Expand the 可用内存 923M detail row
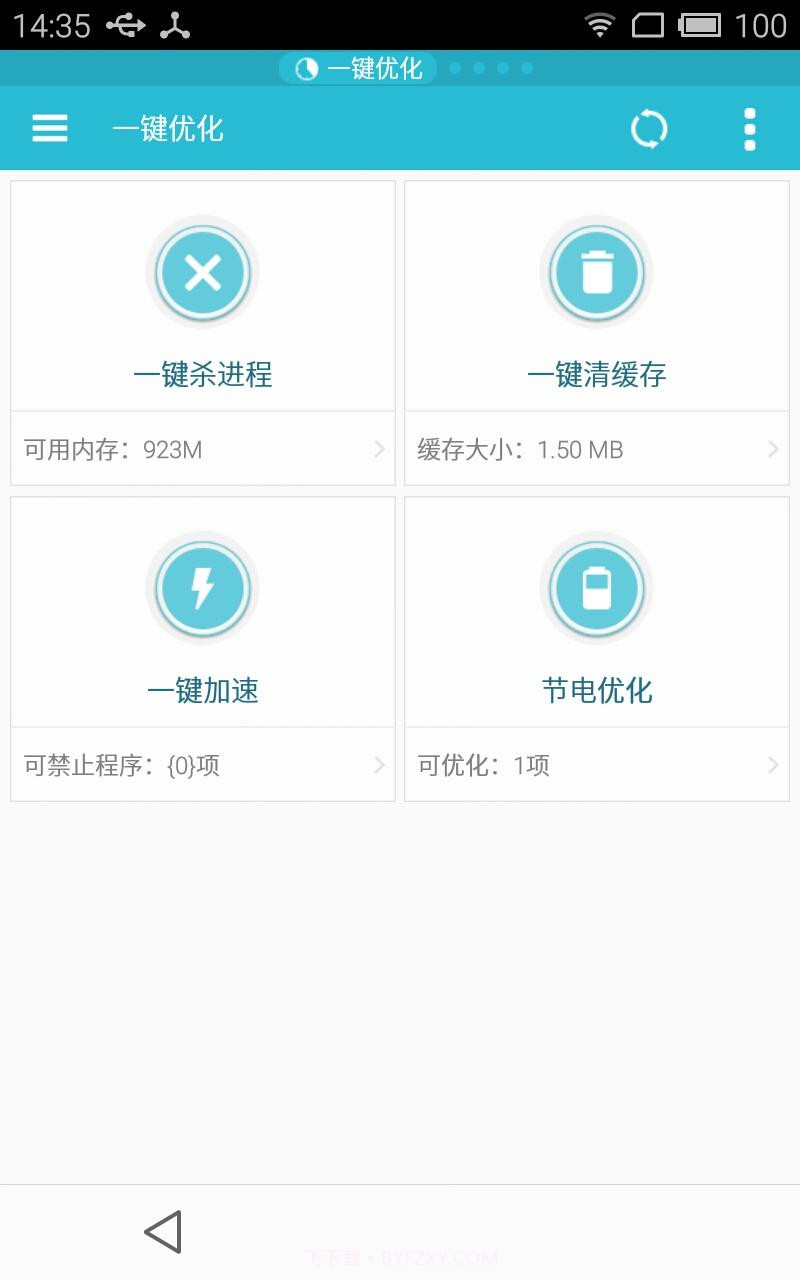Viewport: 800px width, 1280px height. 202,449
